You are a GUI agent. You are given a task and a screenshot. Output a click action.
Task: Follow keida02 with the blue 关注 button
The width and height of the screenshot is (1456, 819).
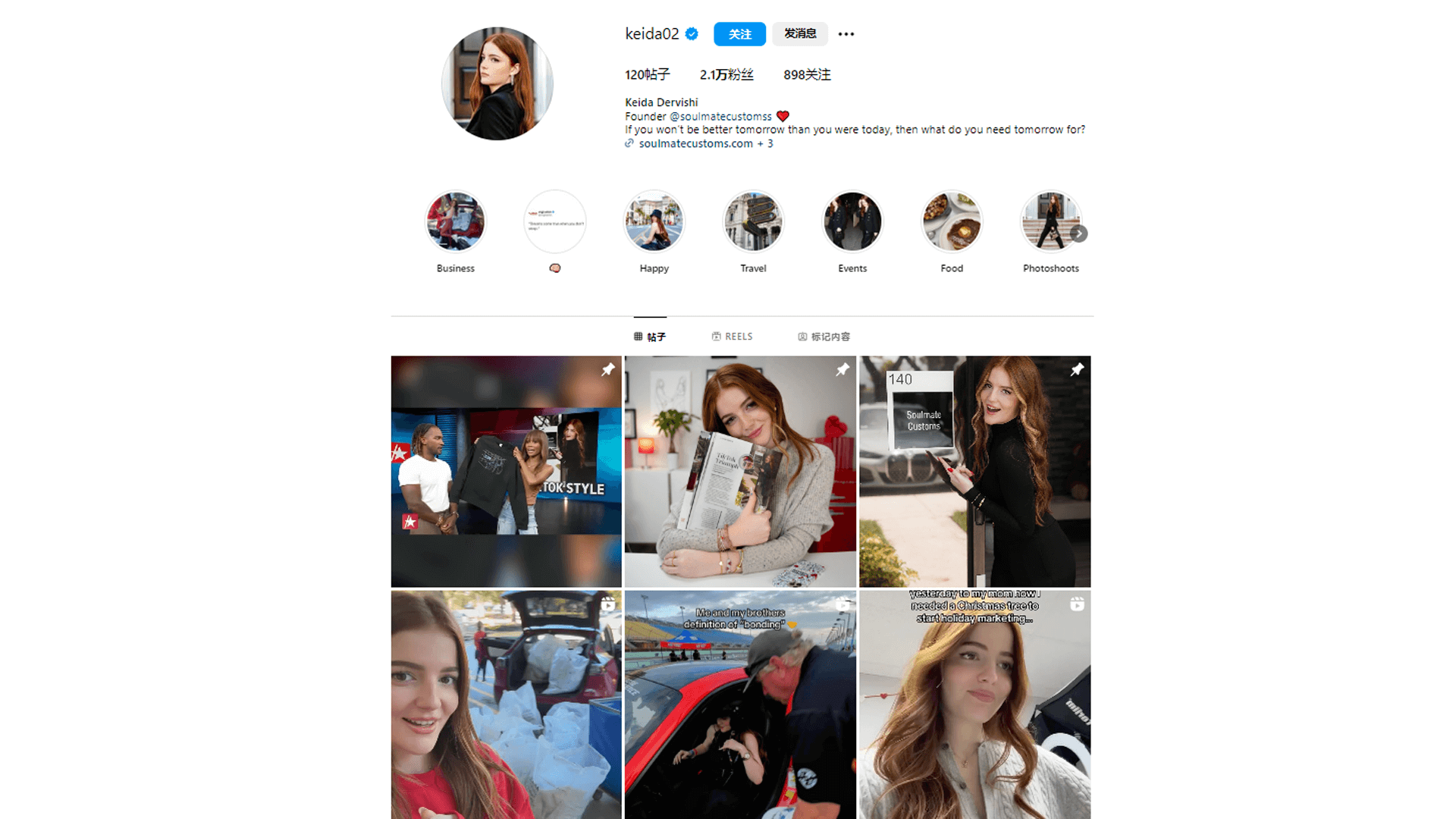pyautogui.click(x=739, y=34)
